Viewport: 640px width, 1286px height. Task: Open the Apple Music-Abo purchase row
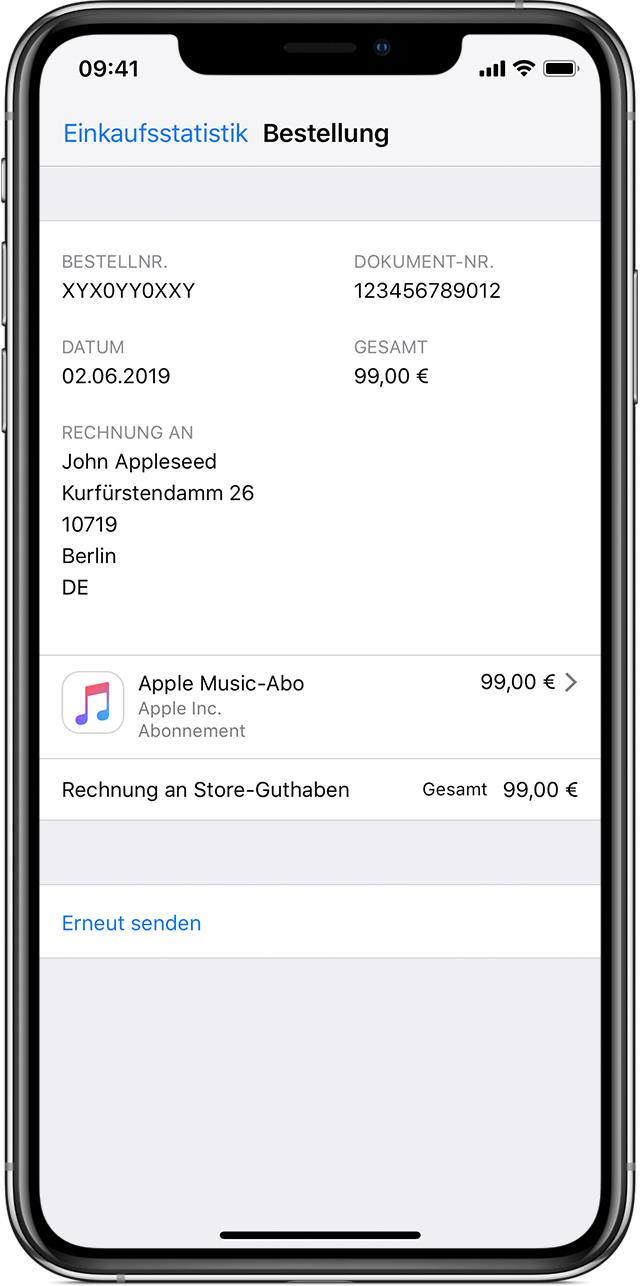coord(320,706)
